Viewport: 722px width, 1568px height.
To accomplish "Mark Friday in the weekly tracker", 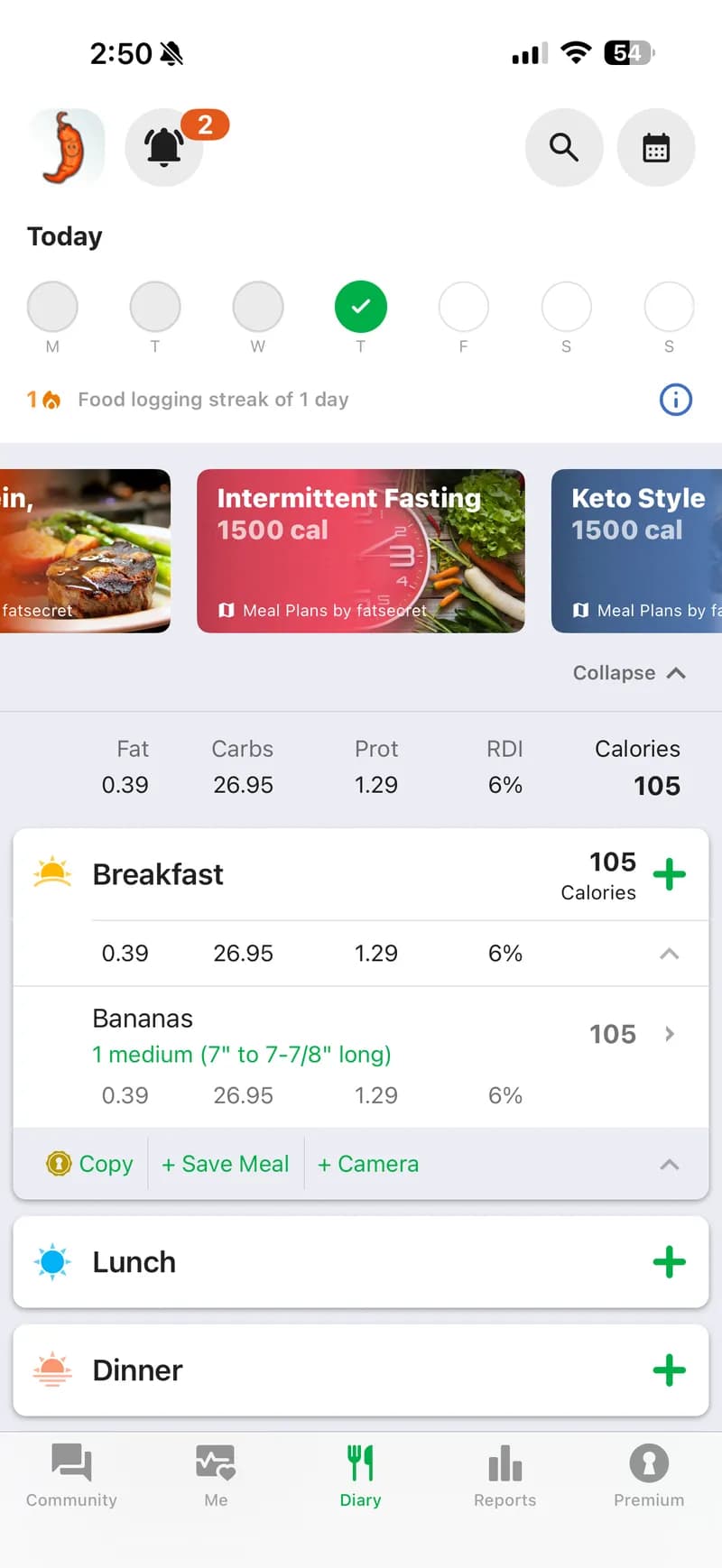I will click(x=463, y=307).
